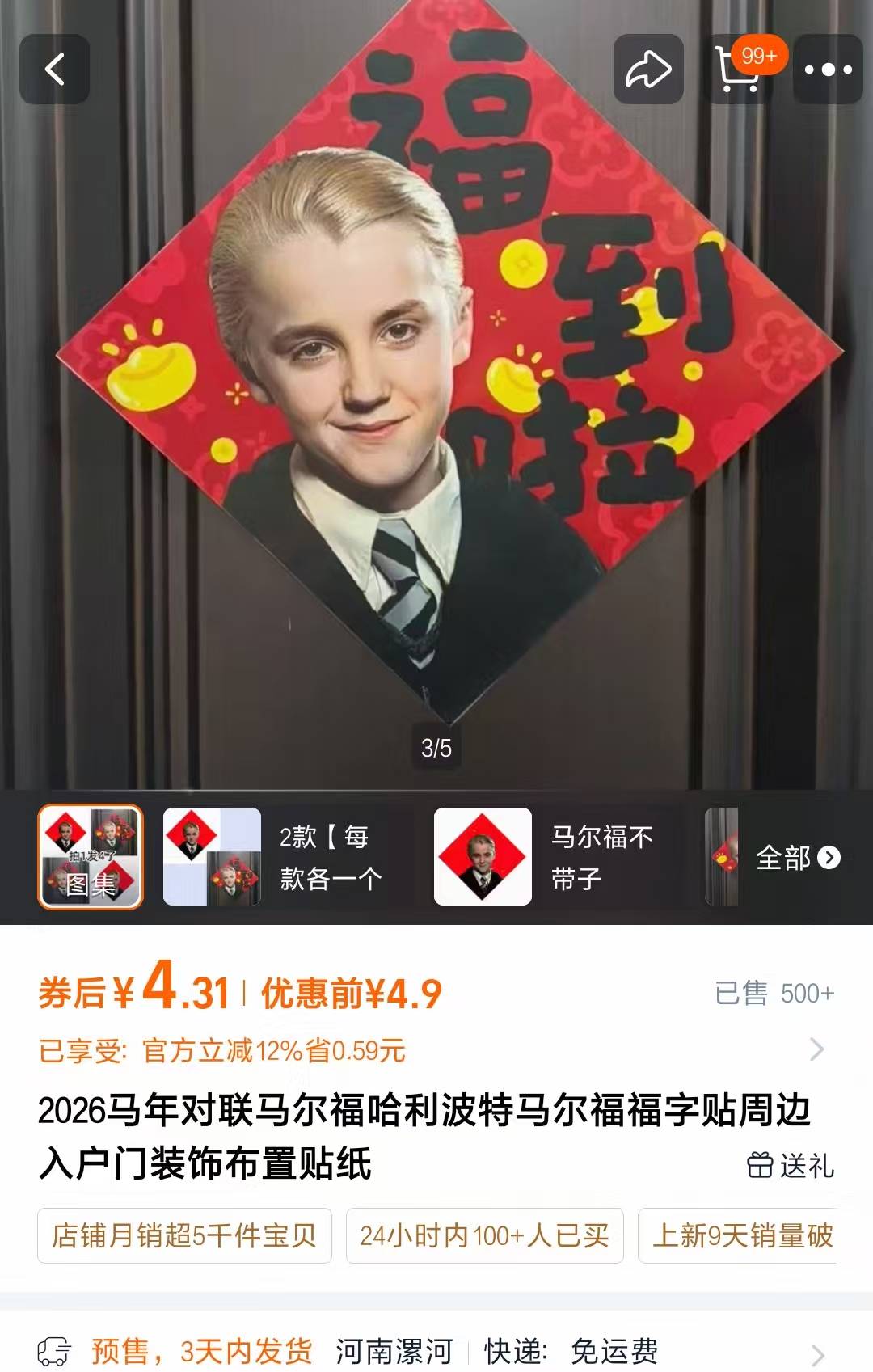View 全部 product variants

(797, 857)
